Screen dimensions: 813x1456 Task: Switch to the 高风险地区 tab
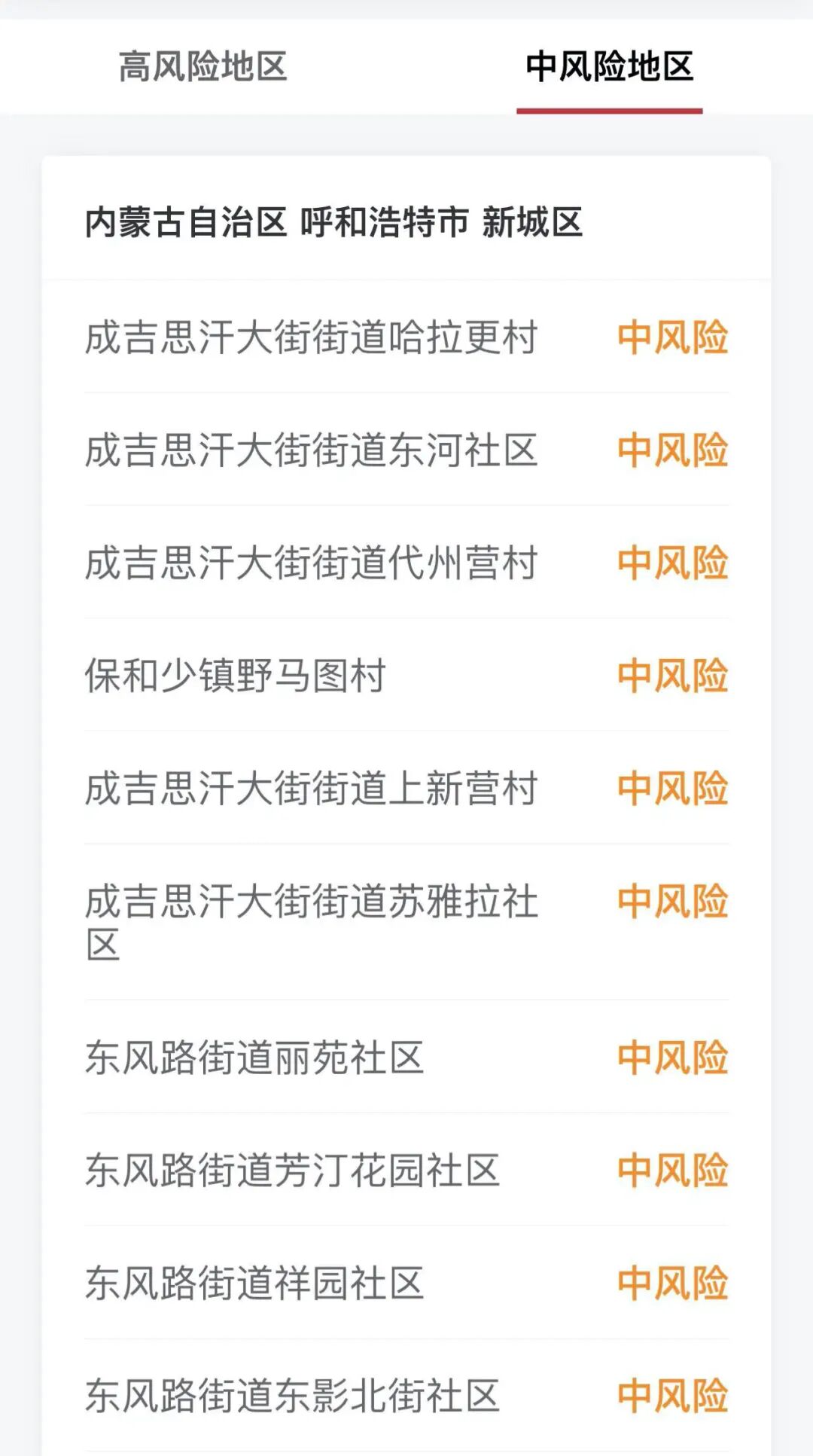coord(203,67)
